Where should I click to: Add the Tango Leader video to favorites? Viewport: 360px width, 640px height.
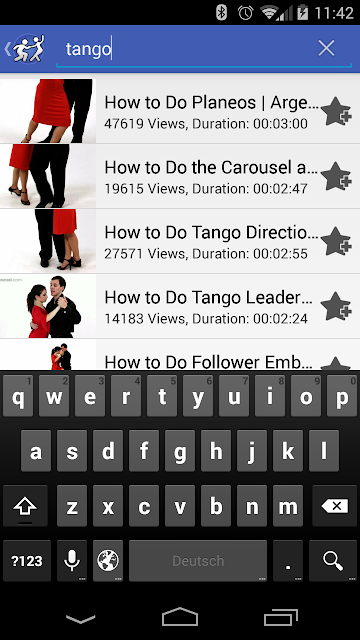coord(336,306)
